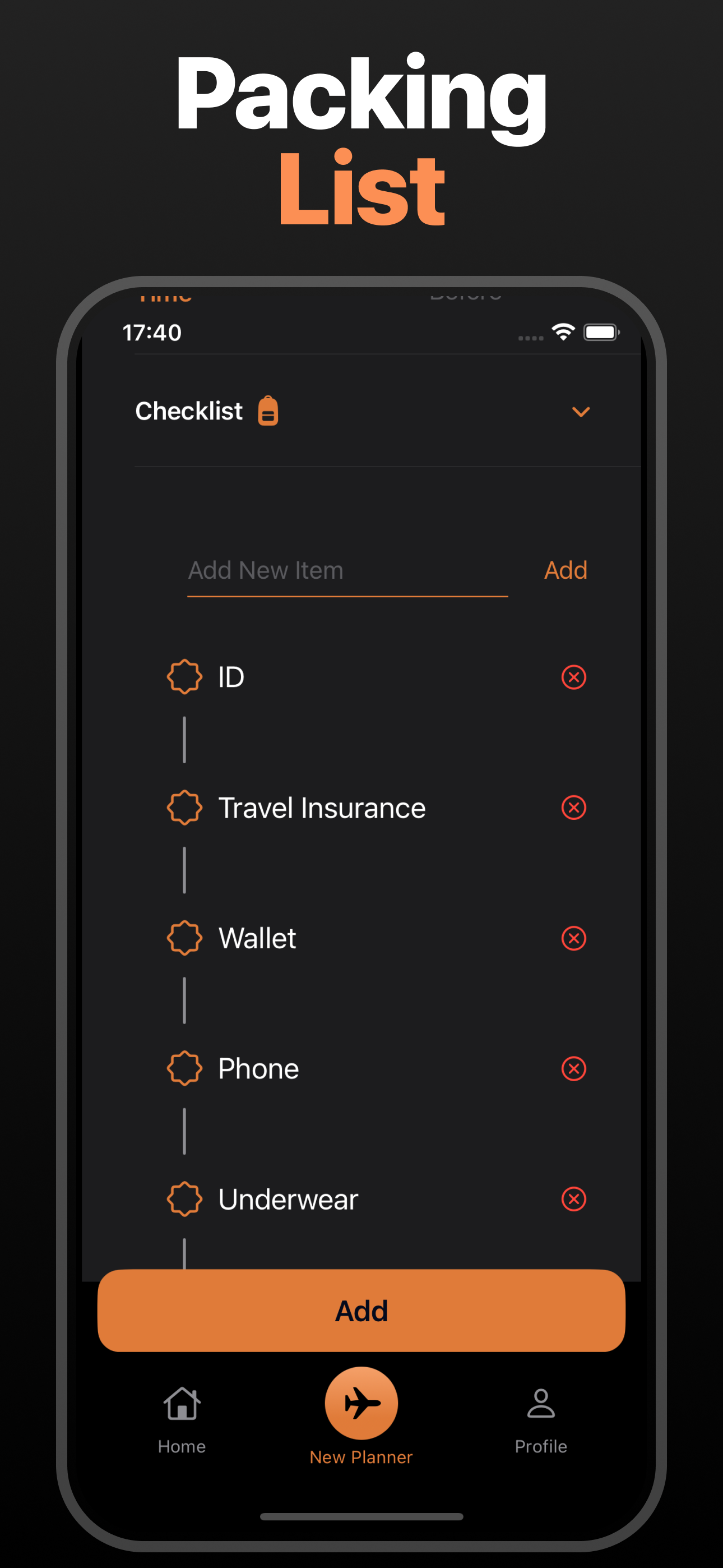Delete the Wallet entry via red X

tap(573, 939)
